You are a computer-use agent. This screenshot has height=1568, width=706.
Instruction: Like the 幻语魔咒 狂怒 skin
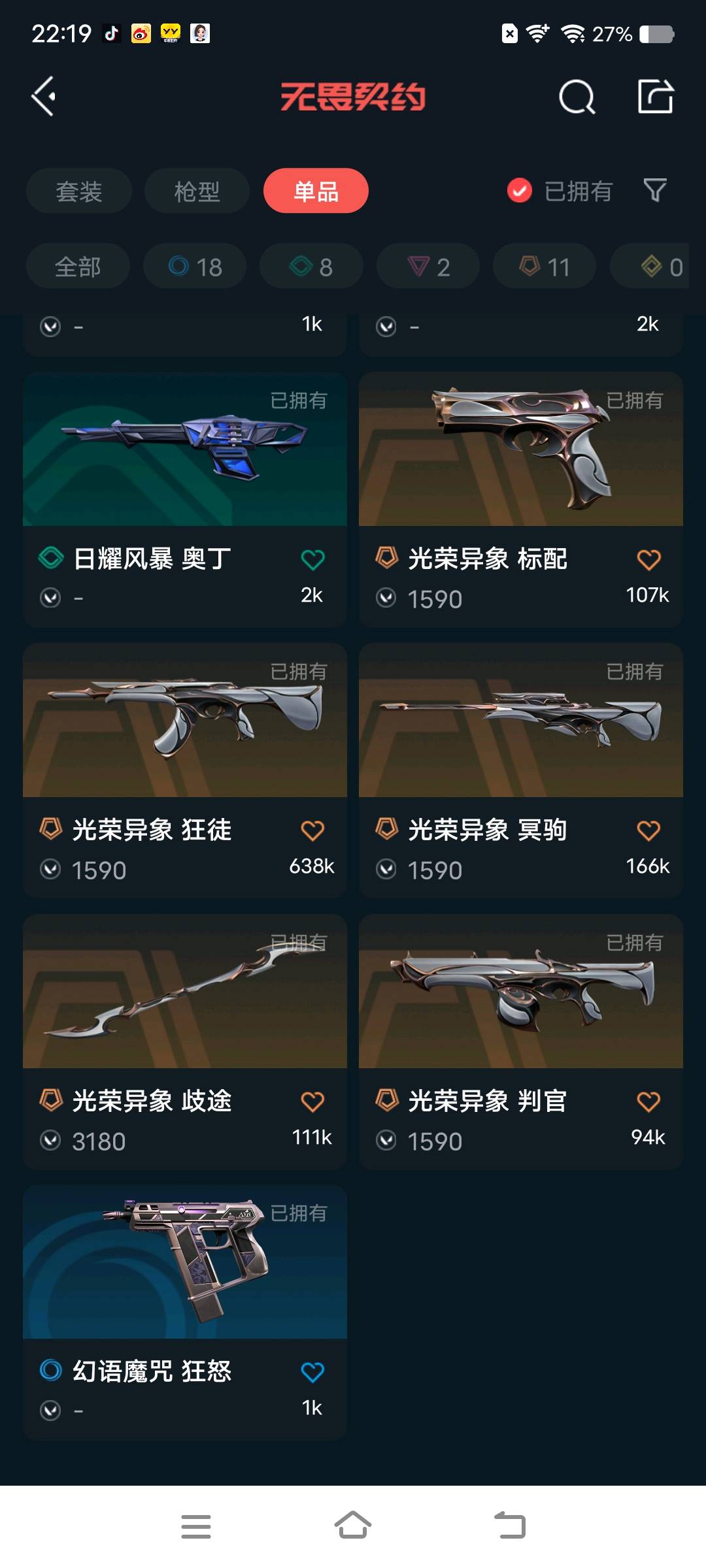point(312,1372)
